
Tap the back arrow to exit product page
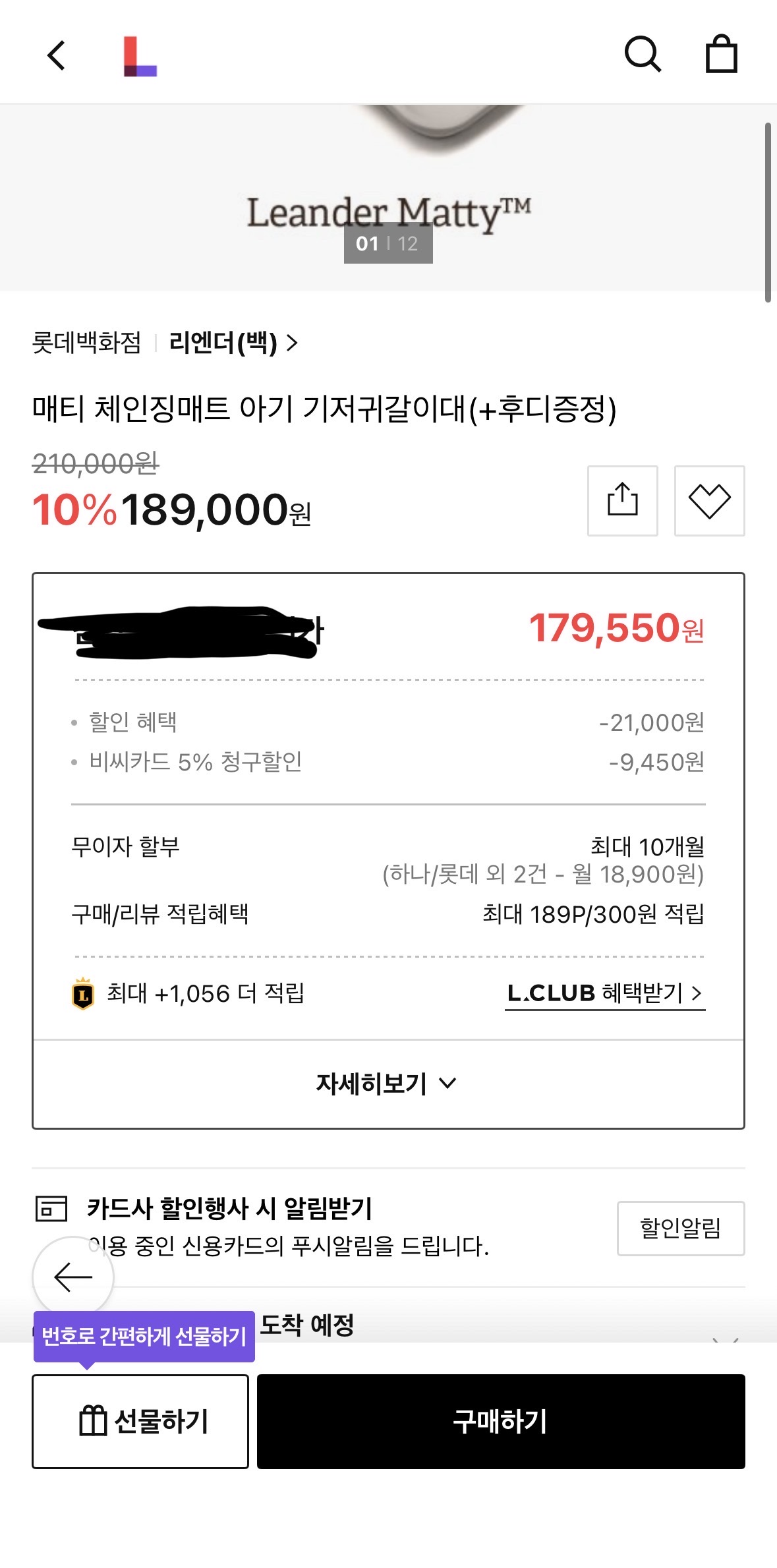56,55
